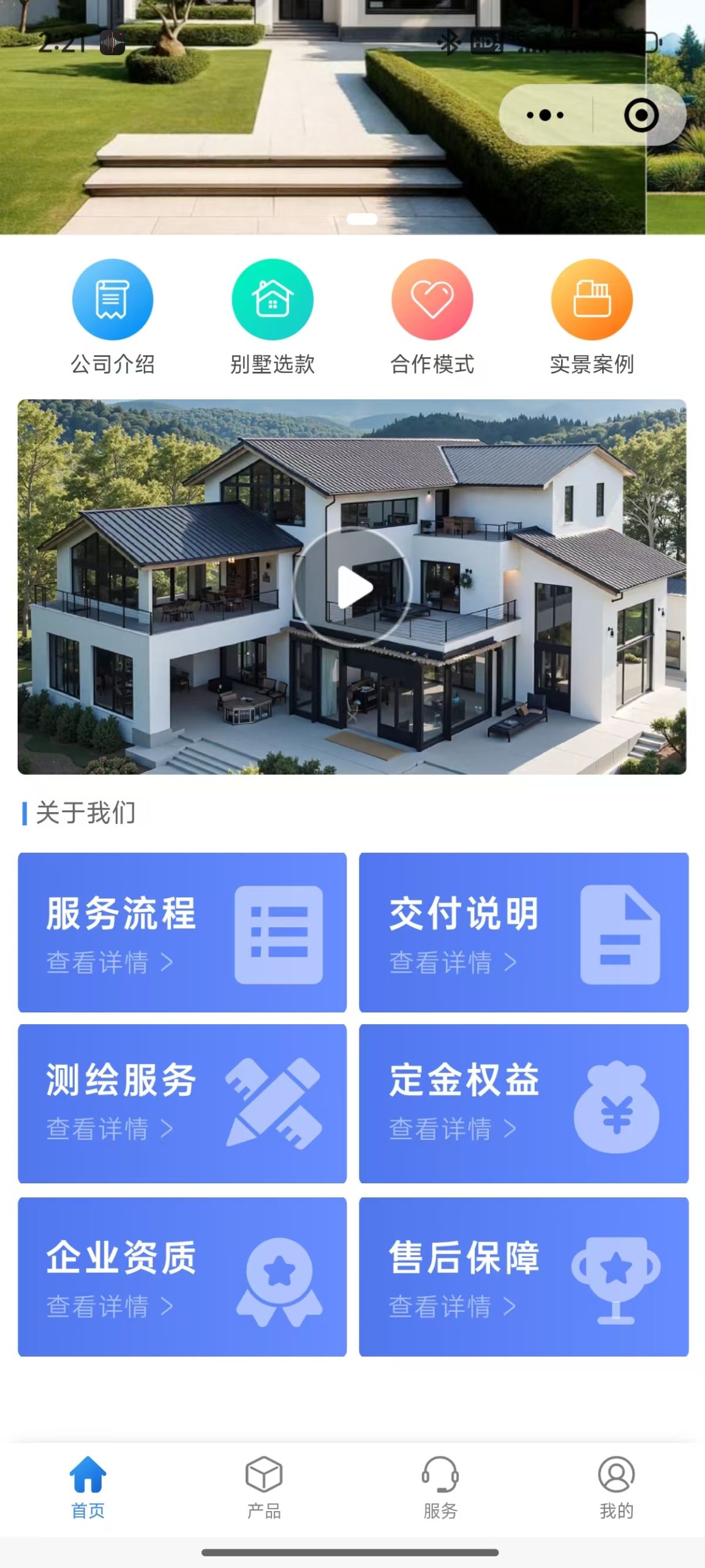705x1568 pixels.
Task: Close the mini program with the circle button
Action: (x=641, y=115)
